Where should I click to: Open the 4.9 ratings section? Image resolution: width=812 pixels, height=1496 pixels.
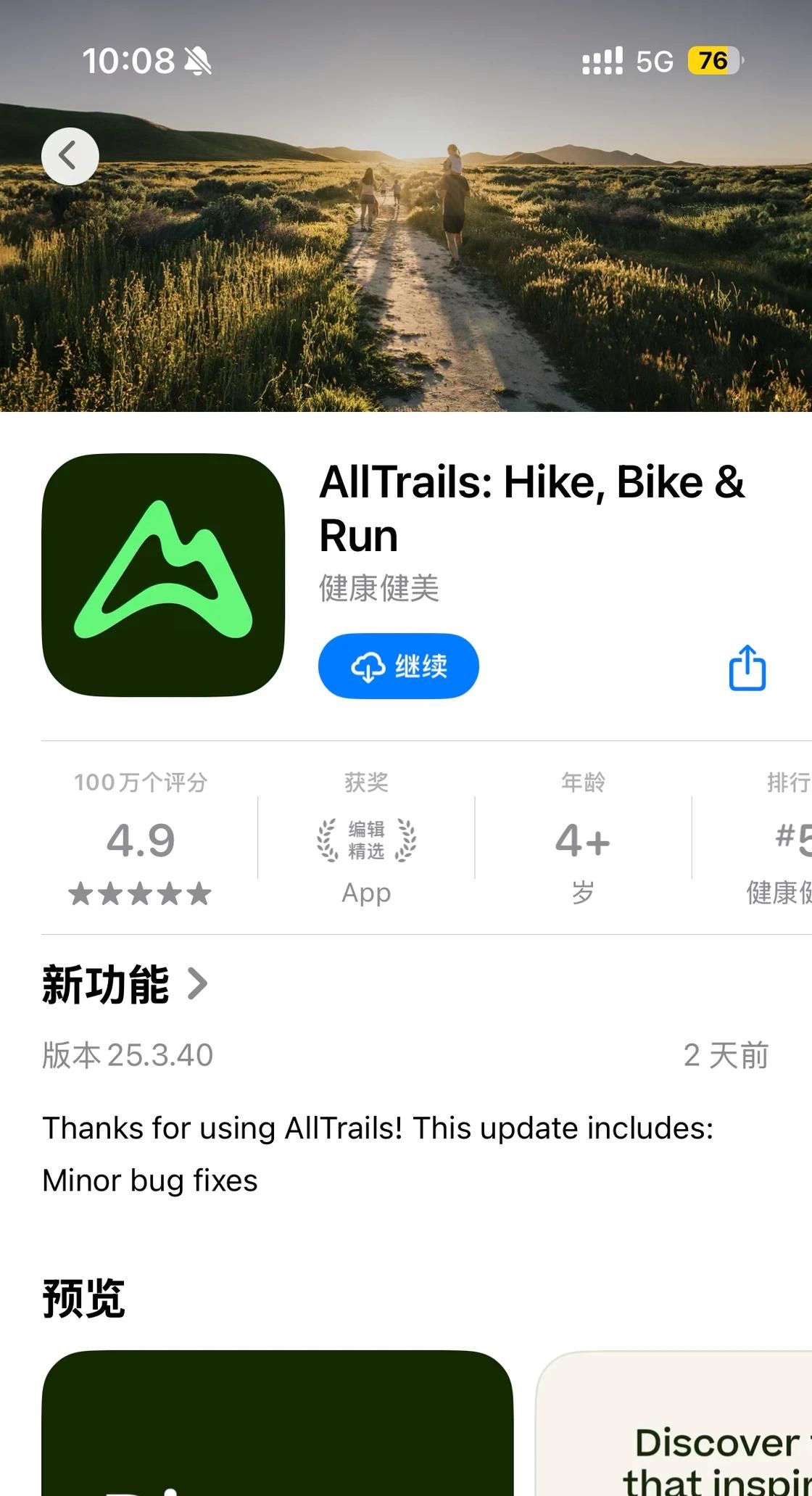tap(141, 841)
